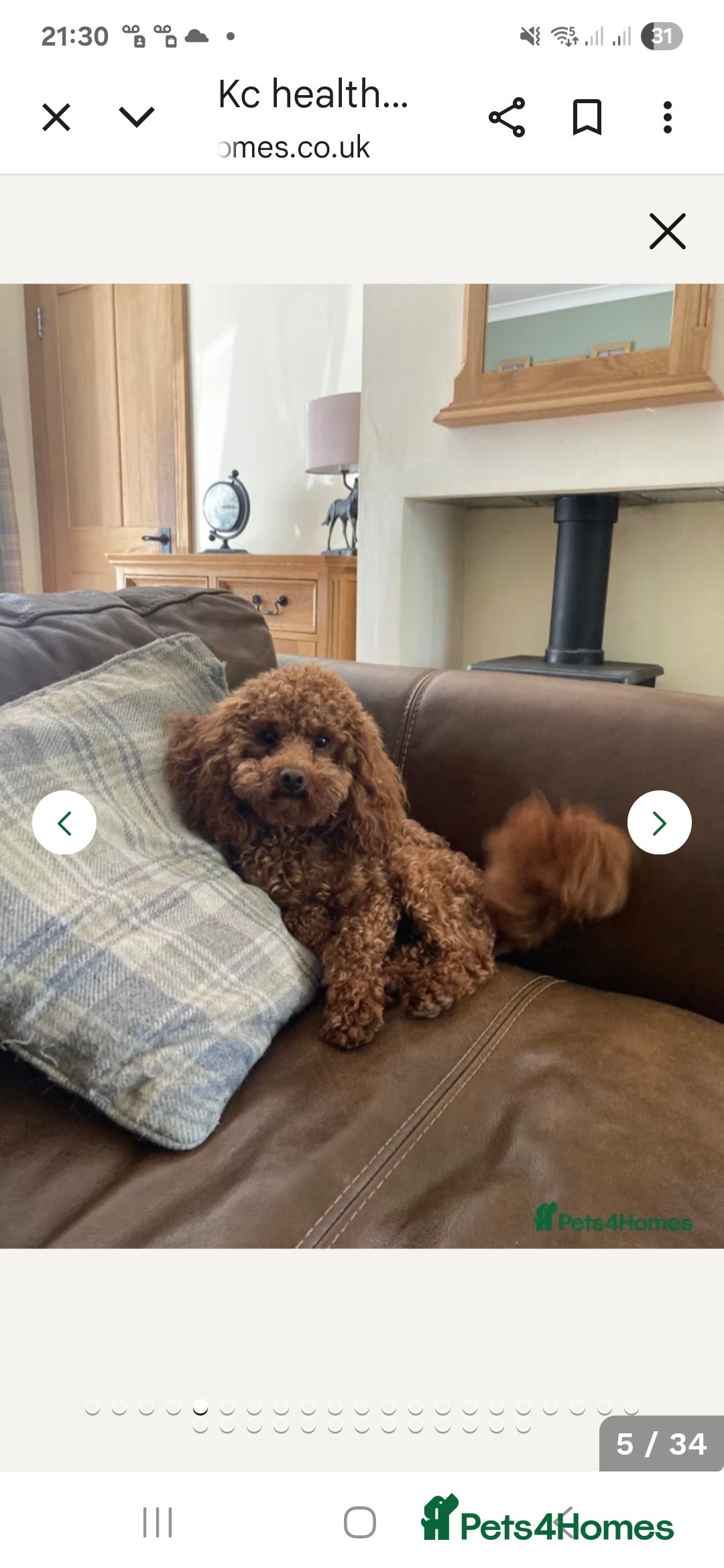
Task: Go back a photo with left chevron
Action: 65,822
